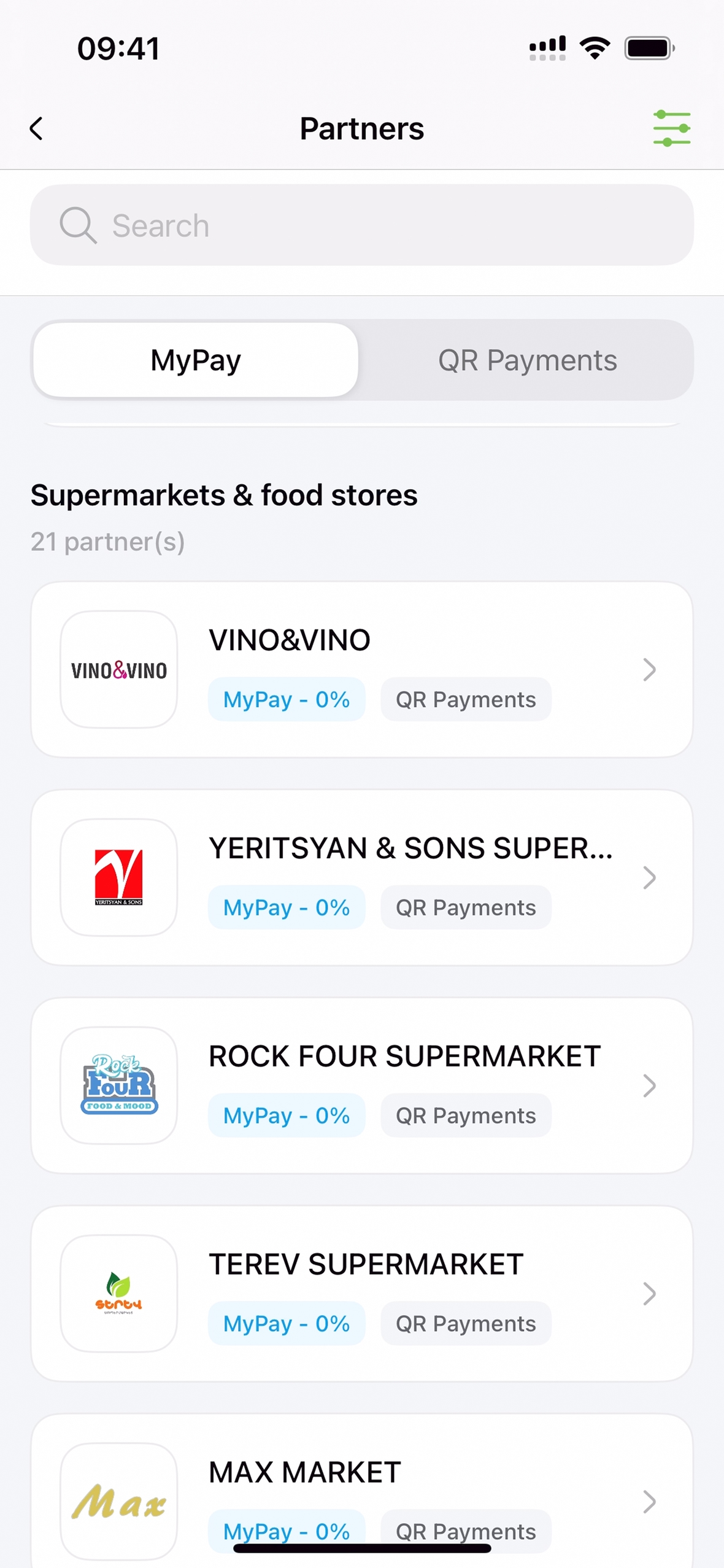Viewport: 724px width, 1568px height.
Task: Open the filter settings icon
Action: 671,128
